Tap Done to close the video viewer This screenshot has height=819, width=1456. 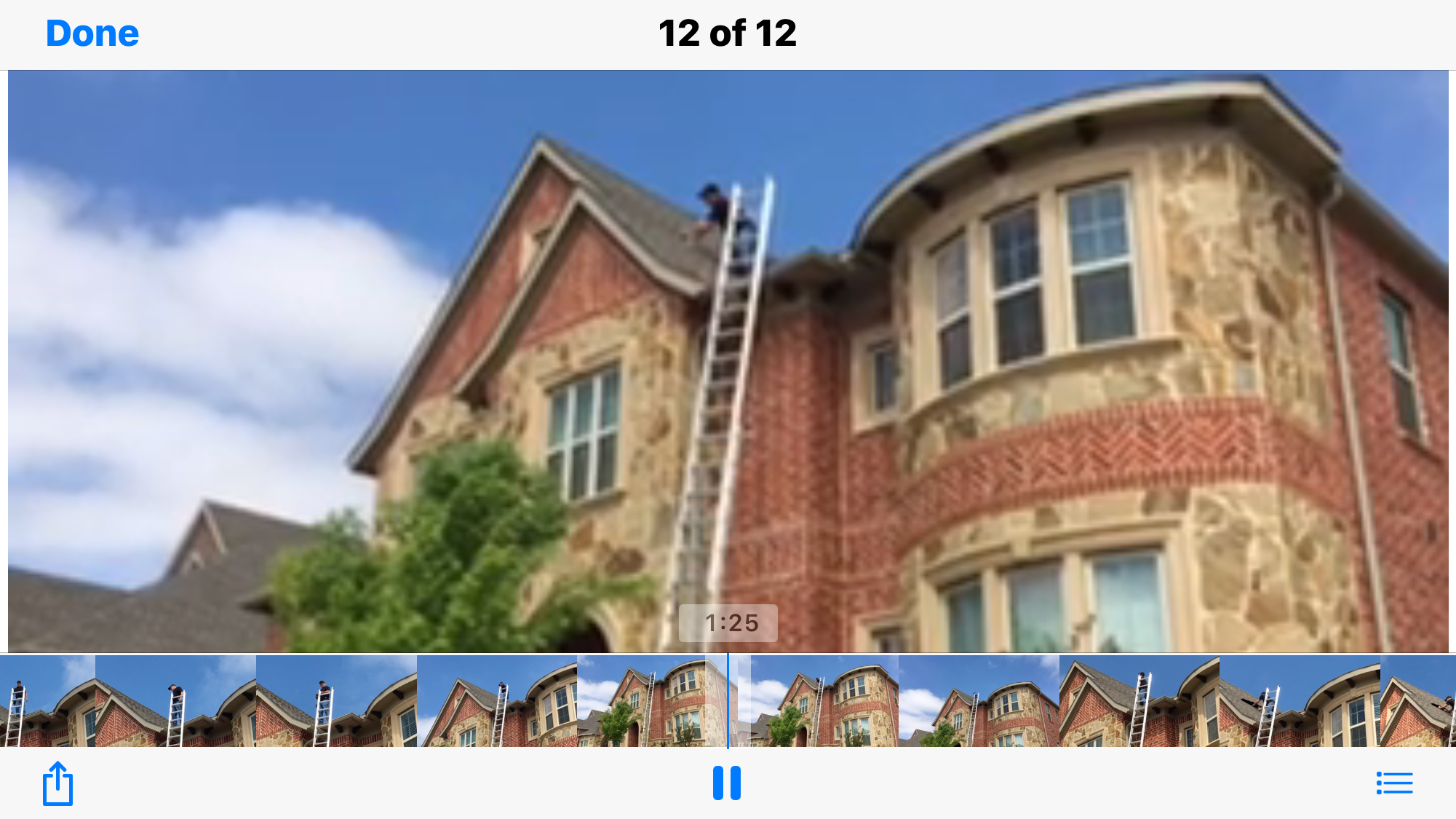[92, 33]
